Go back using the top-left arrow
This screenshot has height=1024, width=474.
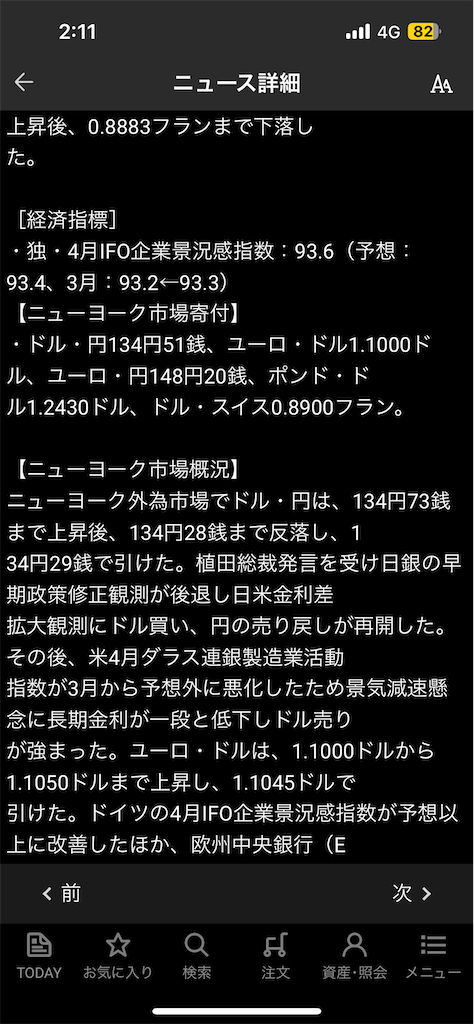[x=24, y=82]
